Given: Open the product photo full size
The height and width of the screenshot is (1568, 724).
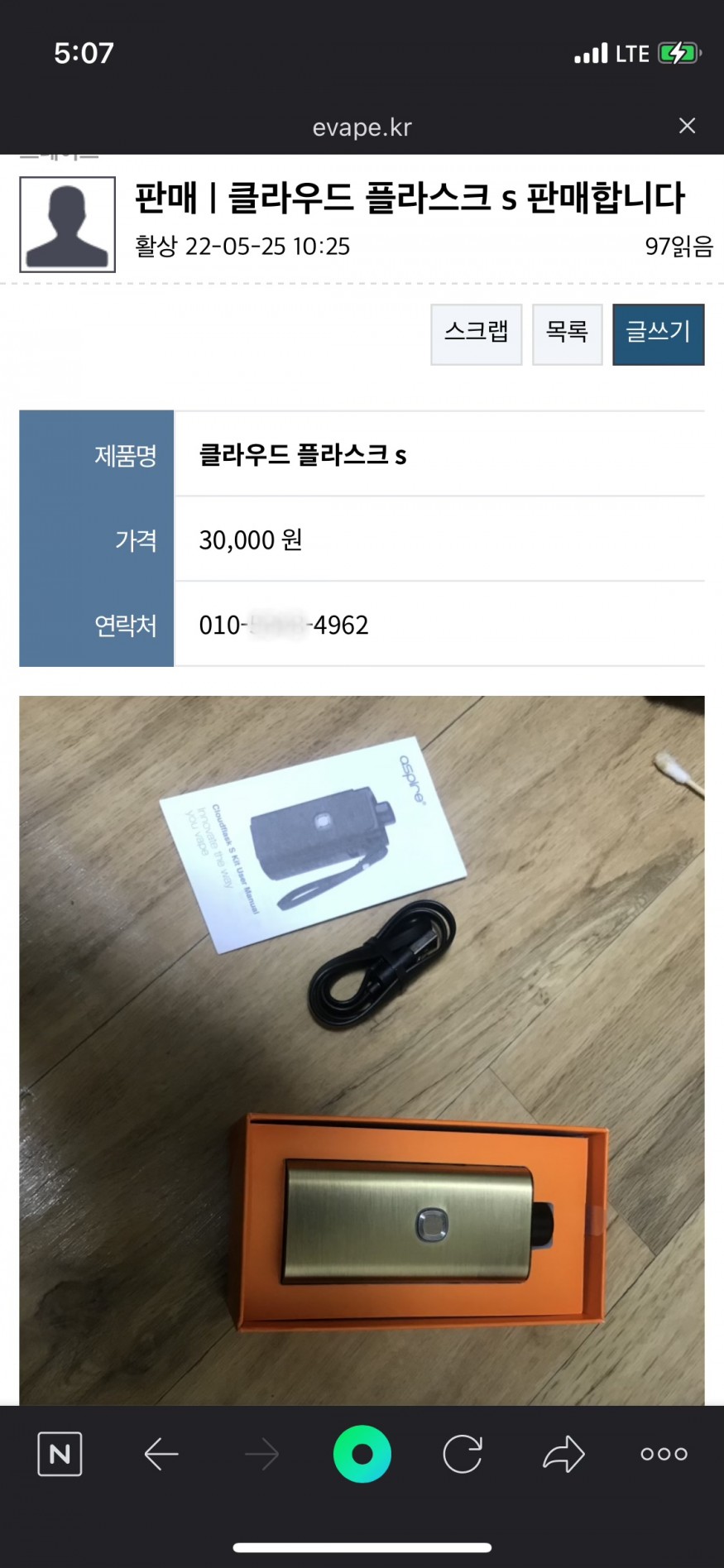Looking at the screenshot, I should point(362,1049).
